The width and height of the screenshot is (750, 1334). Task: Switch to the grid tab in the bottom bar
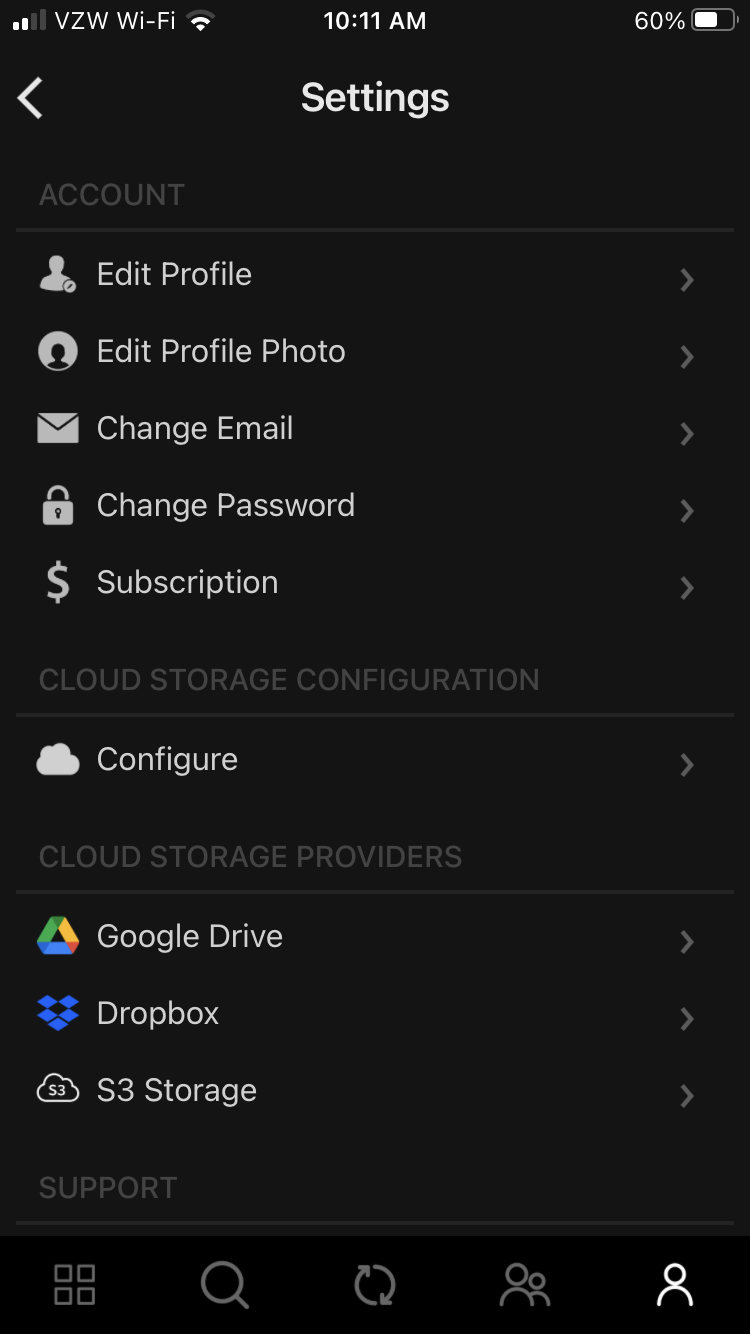[75, 1285]
